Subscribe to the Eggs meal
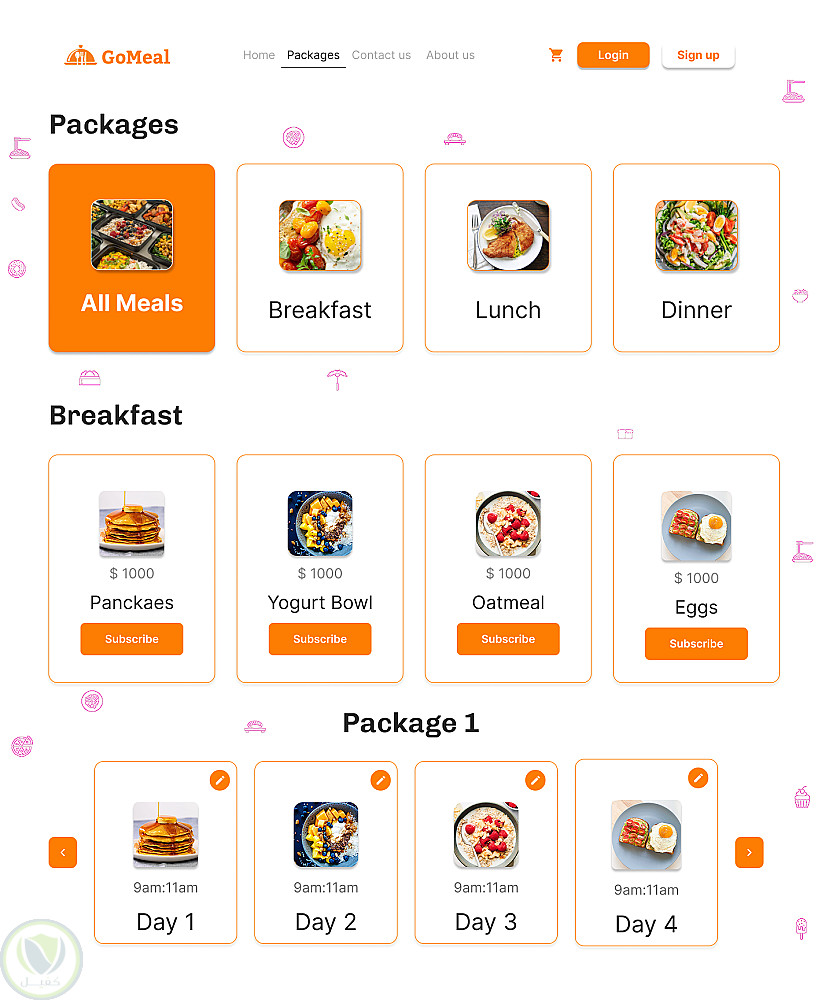Screen dimensions: 833x1000 pyautogui.click(x=696, y=644)
